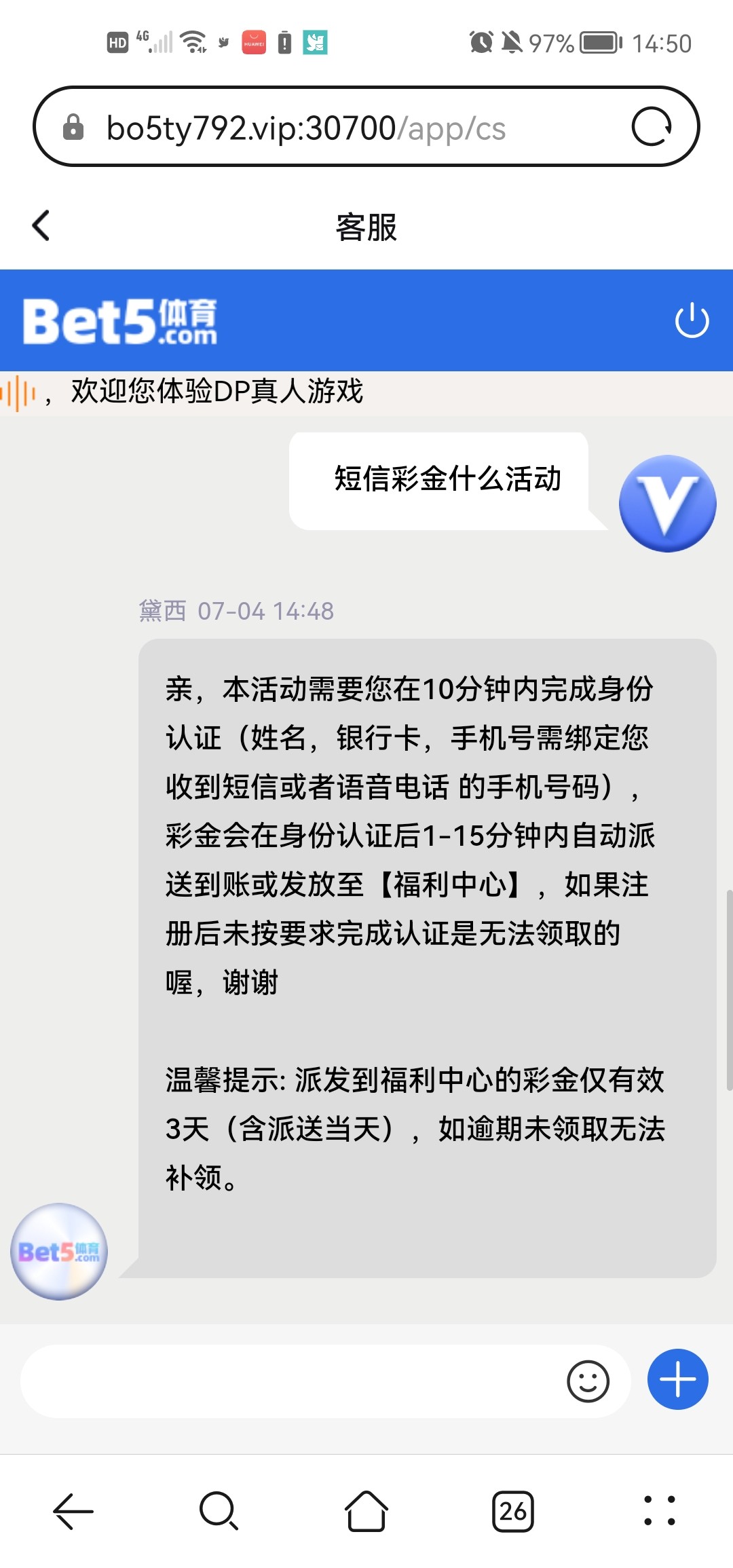Navigate back with the browser arrow

click(x=73, y=1511)
